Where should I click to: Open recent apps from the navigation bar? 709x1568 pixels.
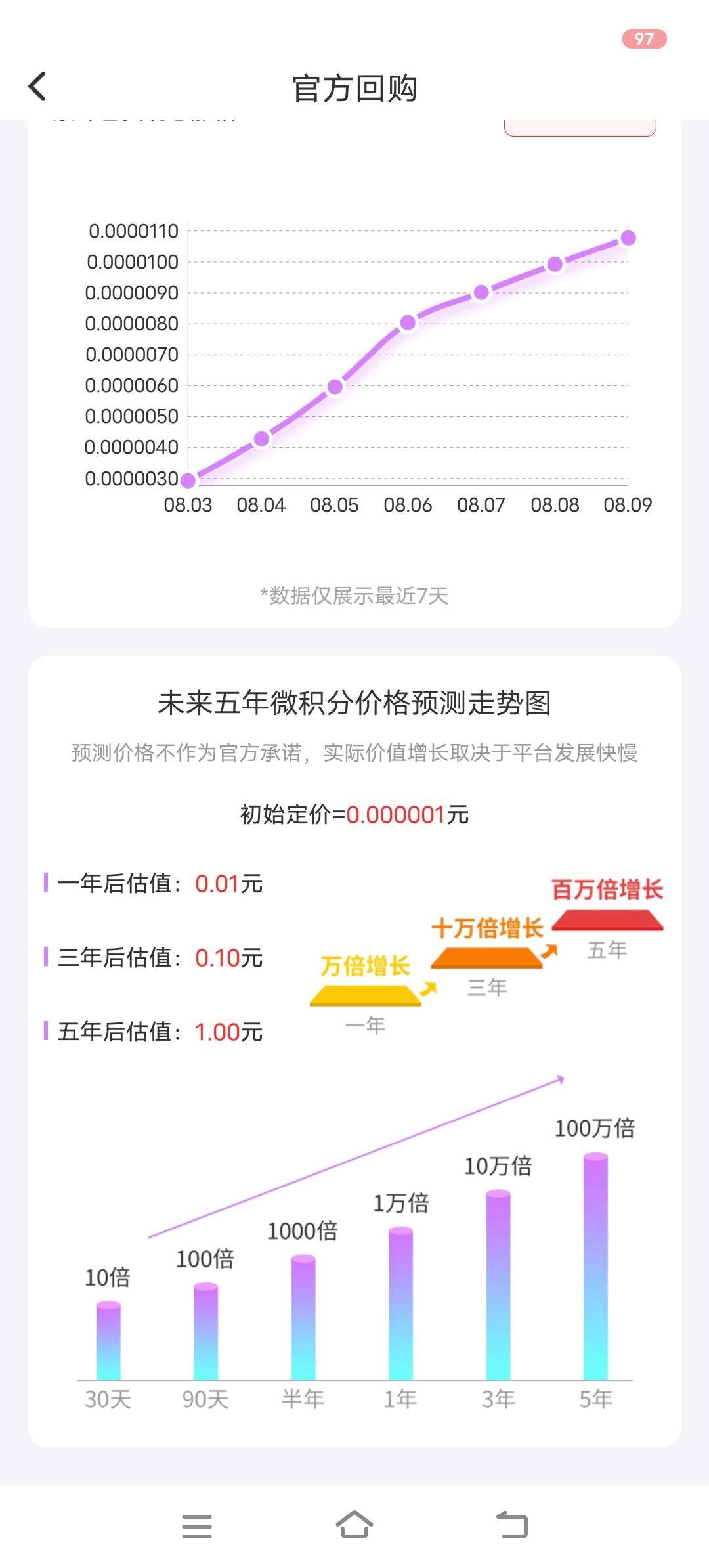coord(197,1526)
